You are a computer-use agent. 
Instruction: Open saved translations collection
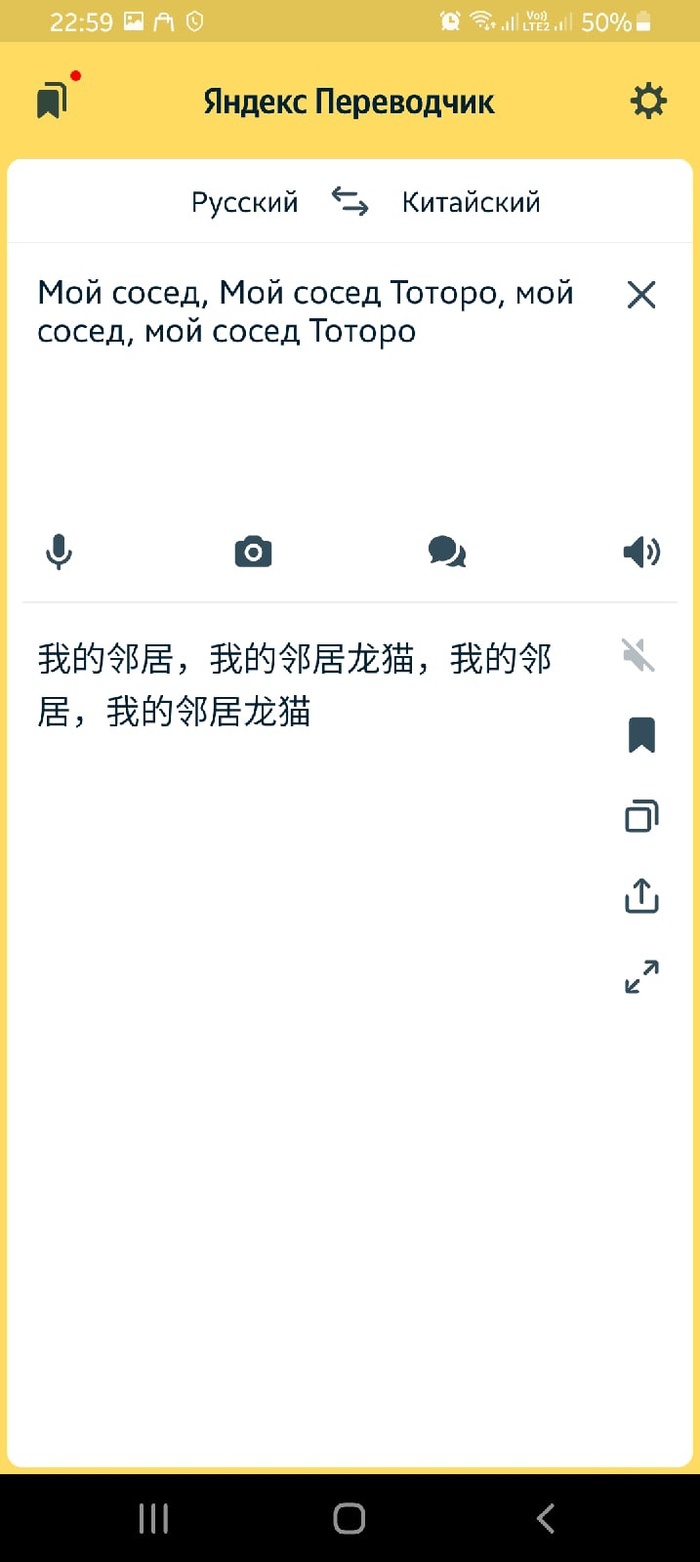click(x=52, y=101)
